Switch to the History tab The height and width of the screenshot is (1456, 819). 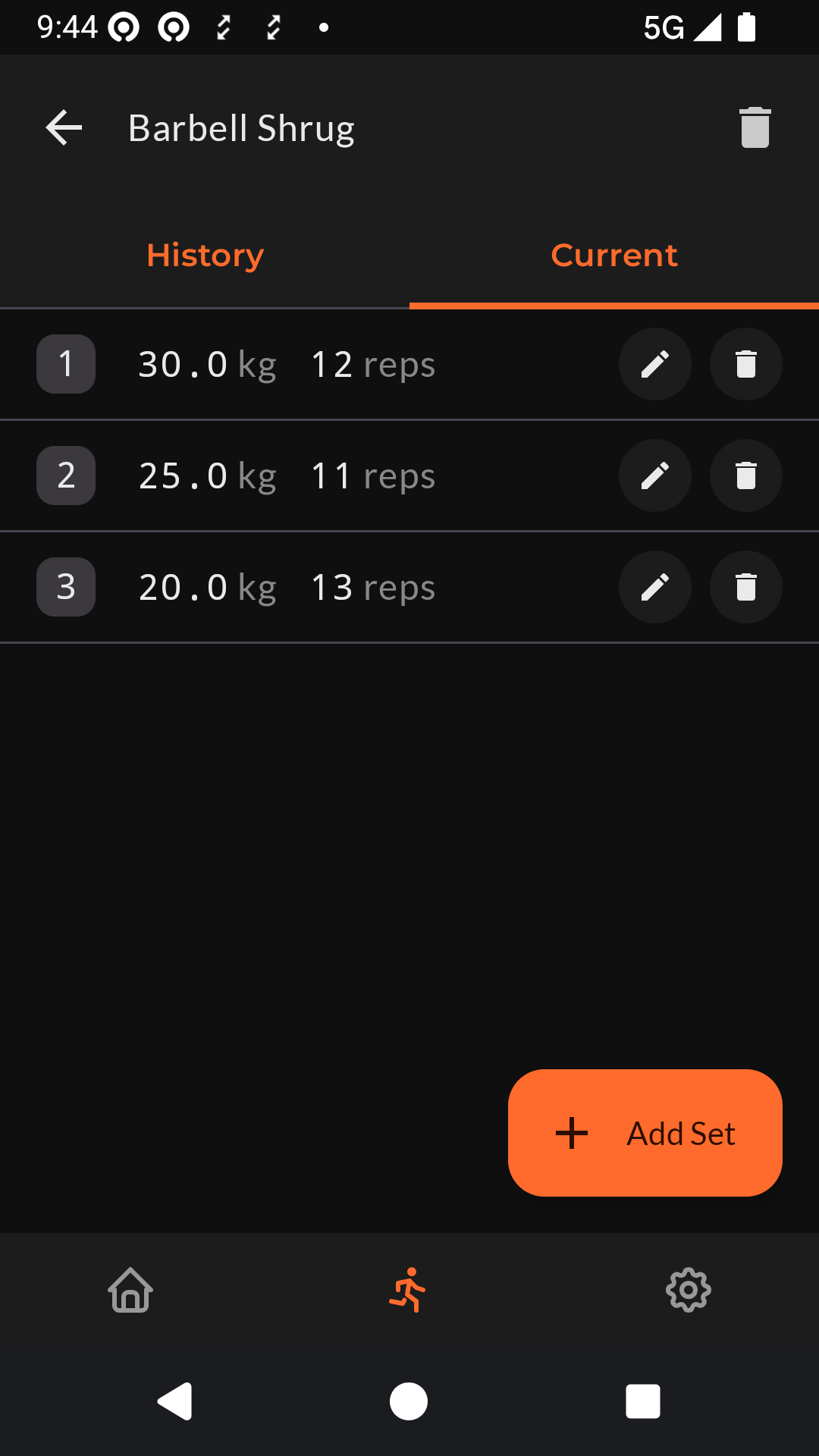click(204, 255)
